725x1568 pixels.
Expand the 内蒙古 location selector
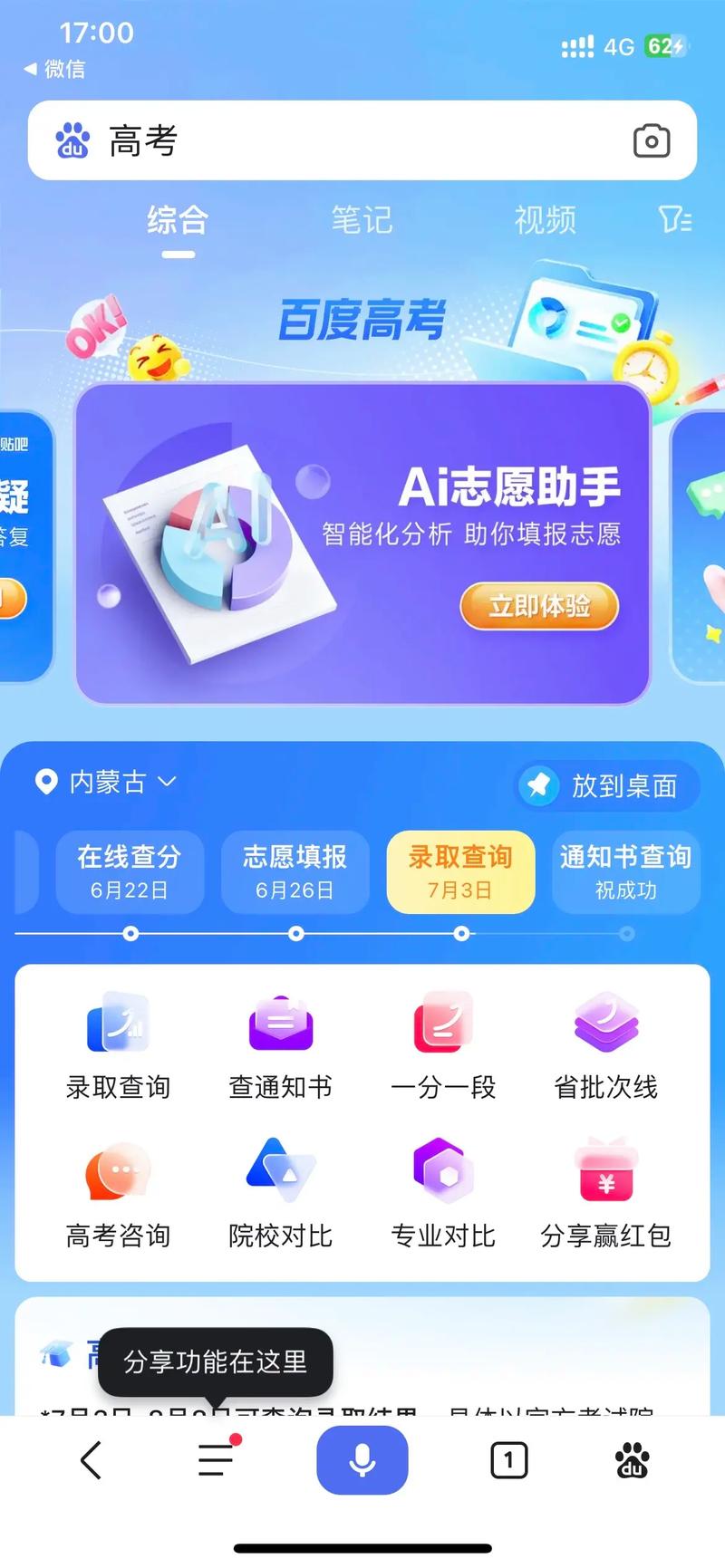click(x=109, y=782)
